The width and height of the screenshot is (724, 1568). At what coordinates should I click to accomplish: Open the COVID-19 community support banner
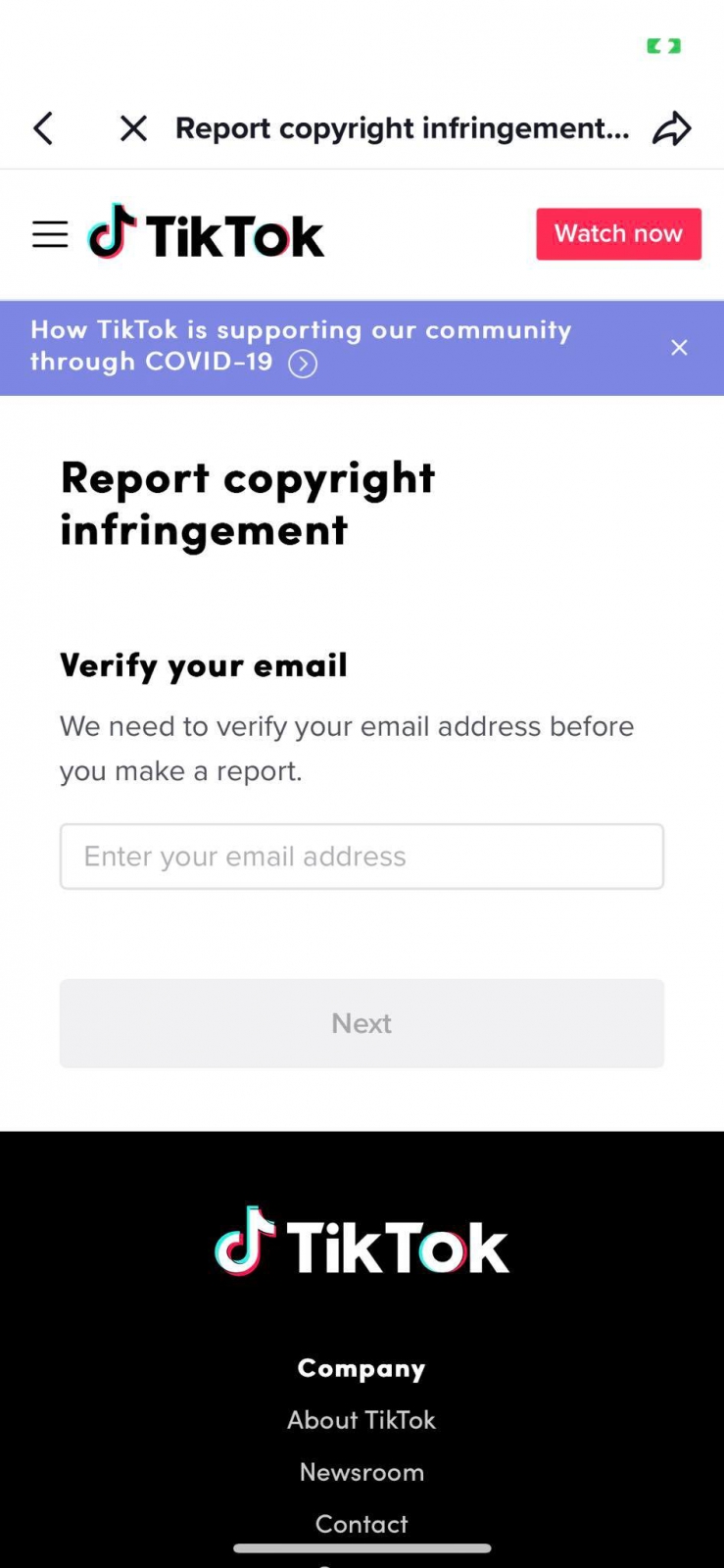point(302,347)
